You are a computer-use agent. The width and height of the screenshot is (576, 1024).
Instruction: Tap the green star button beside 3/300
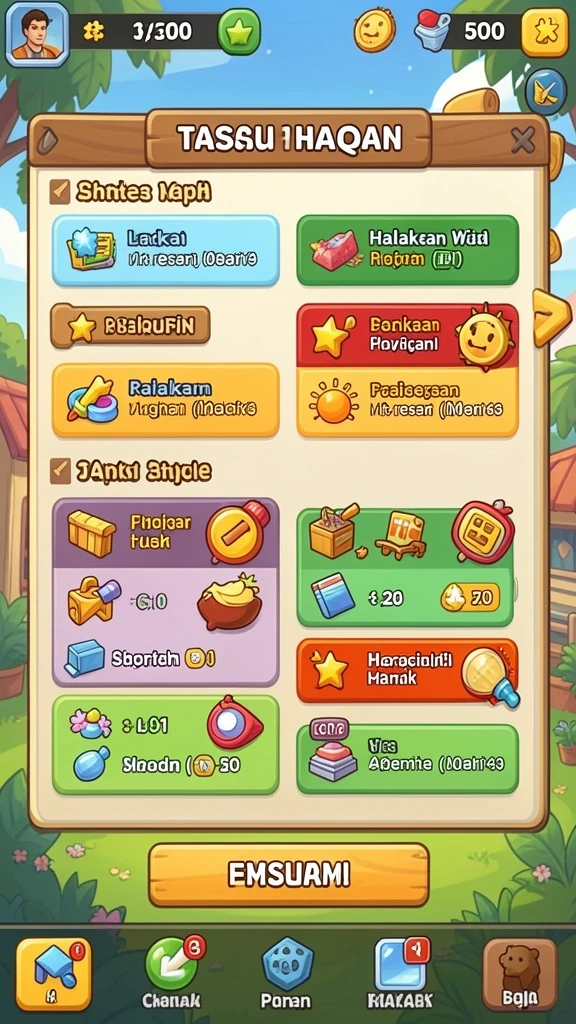tap(239, 31)
